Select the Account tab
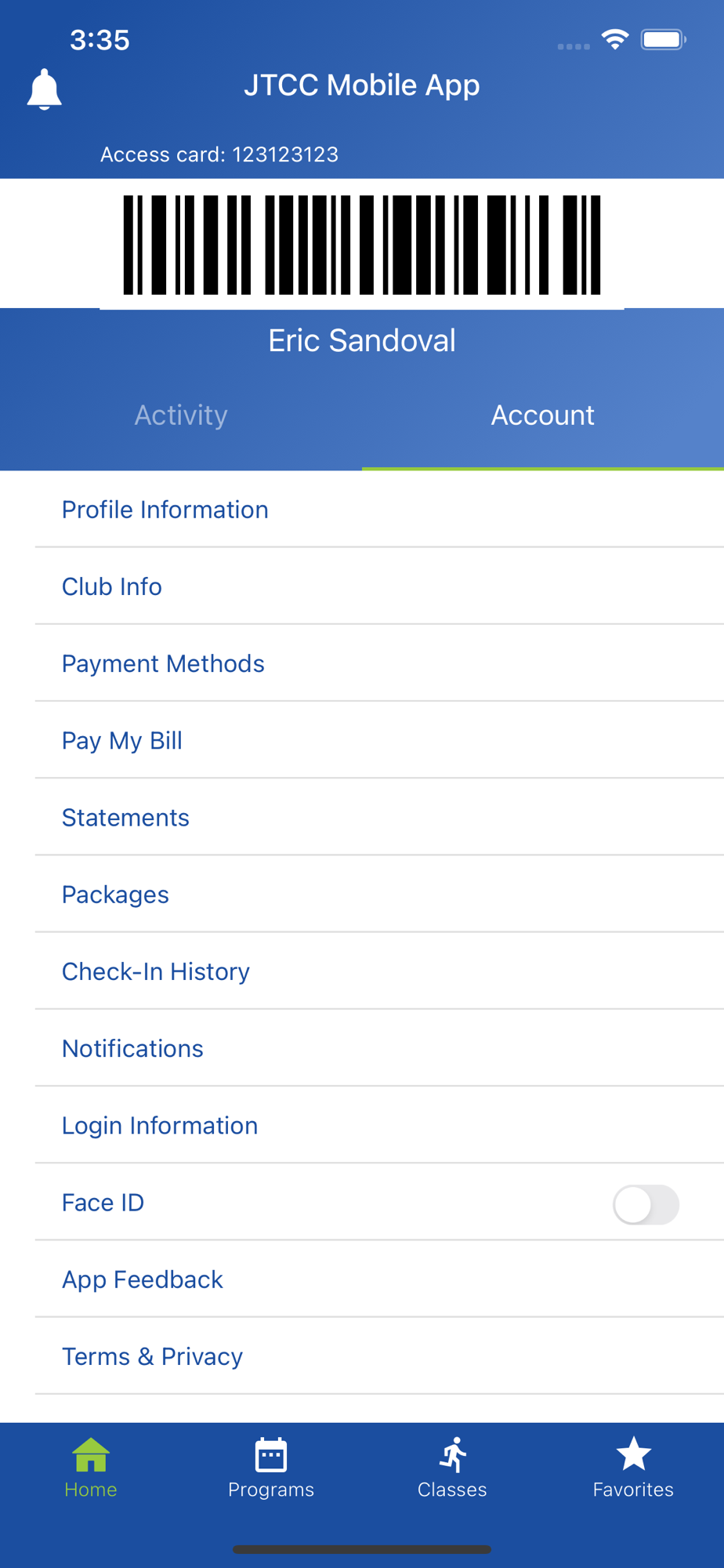The image size is (724, 1568). tap(543, 416)
